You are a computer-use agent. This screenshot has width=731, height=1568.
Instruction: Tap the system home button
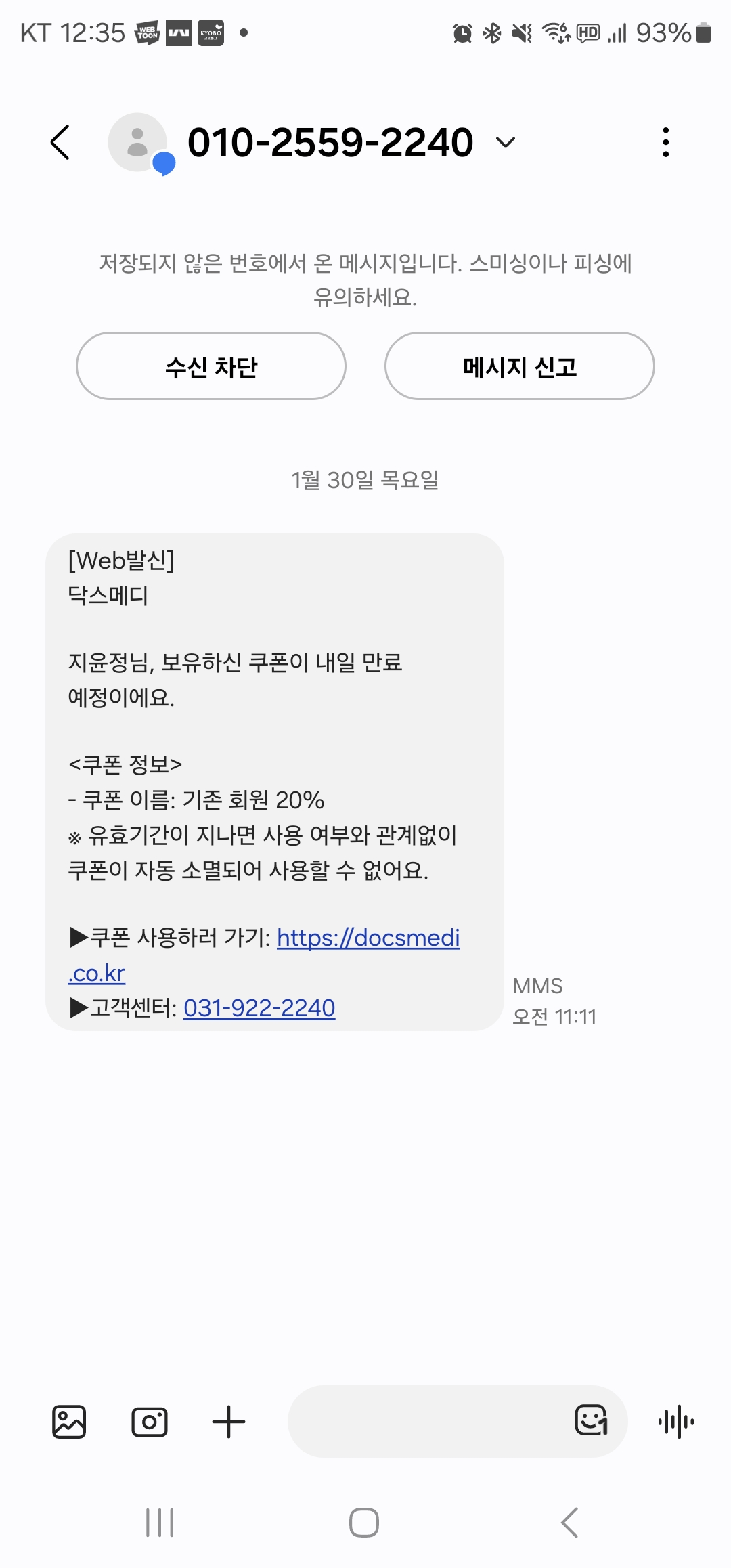364,1523
